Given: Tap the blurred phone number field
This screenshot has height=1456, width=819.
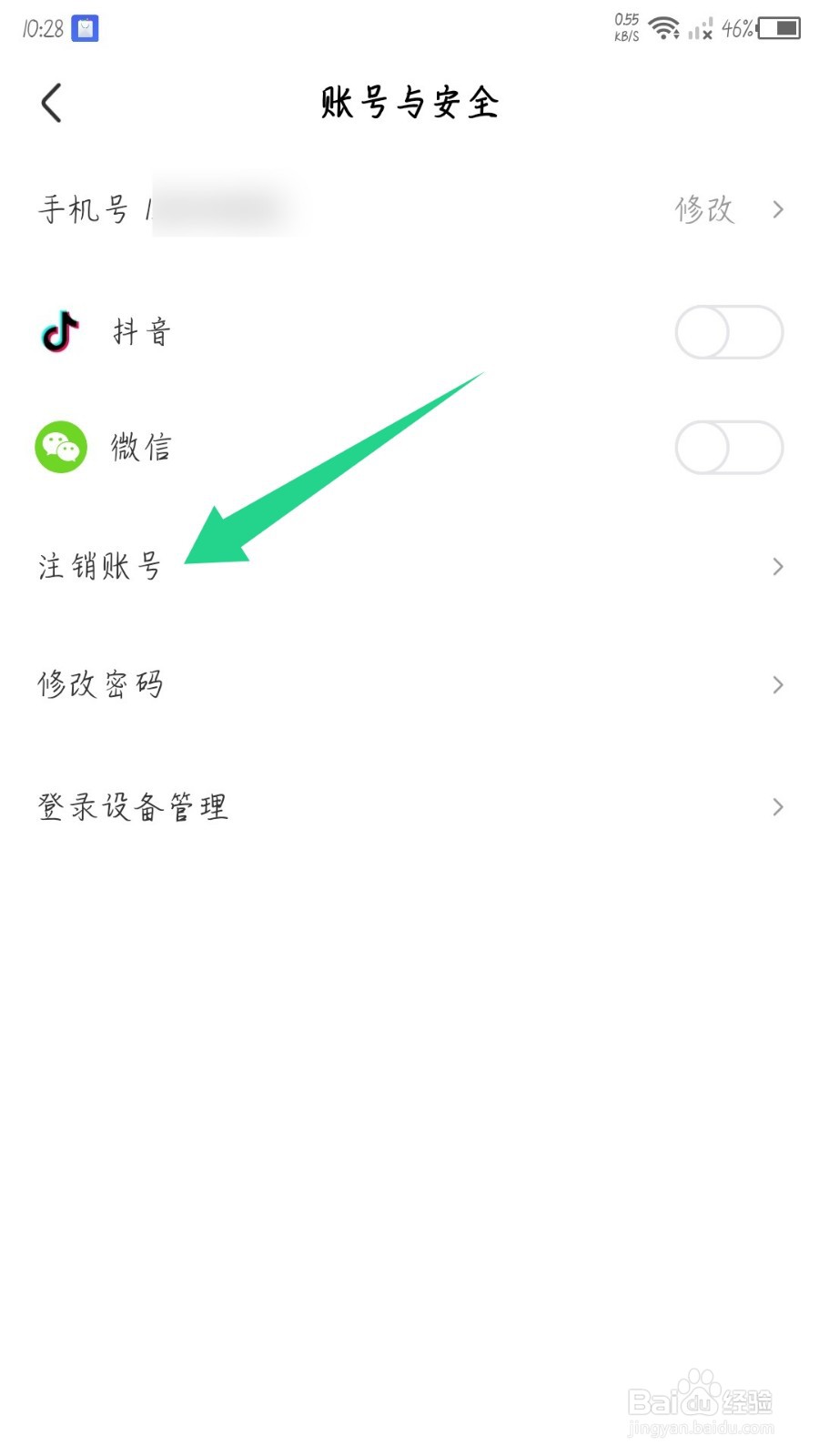Looking at the screenshot, I should 227,207.
